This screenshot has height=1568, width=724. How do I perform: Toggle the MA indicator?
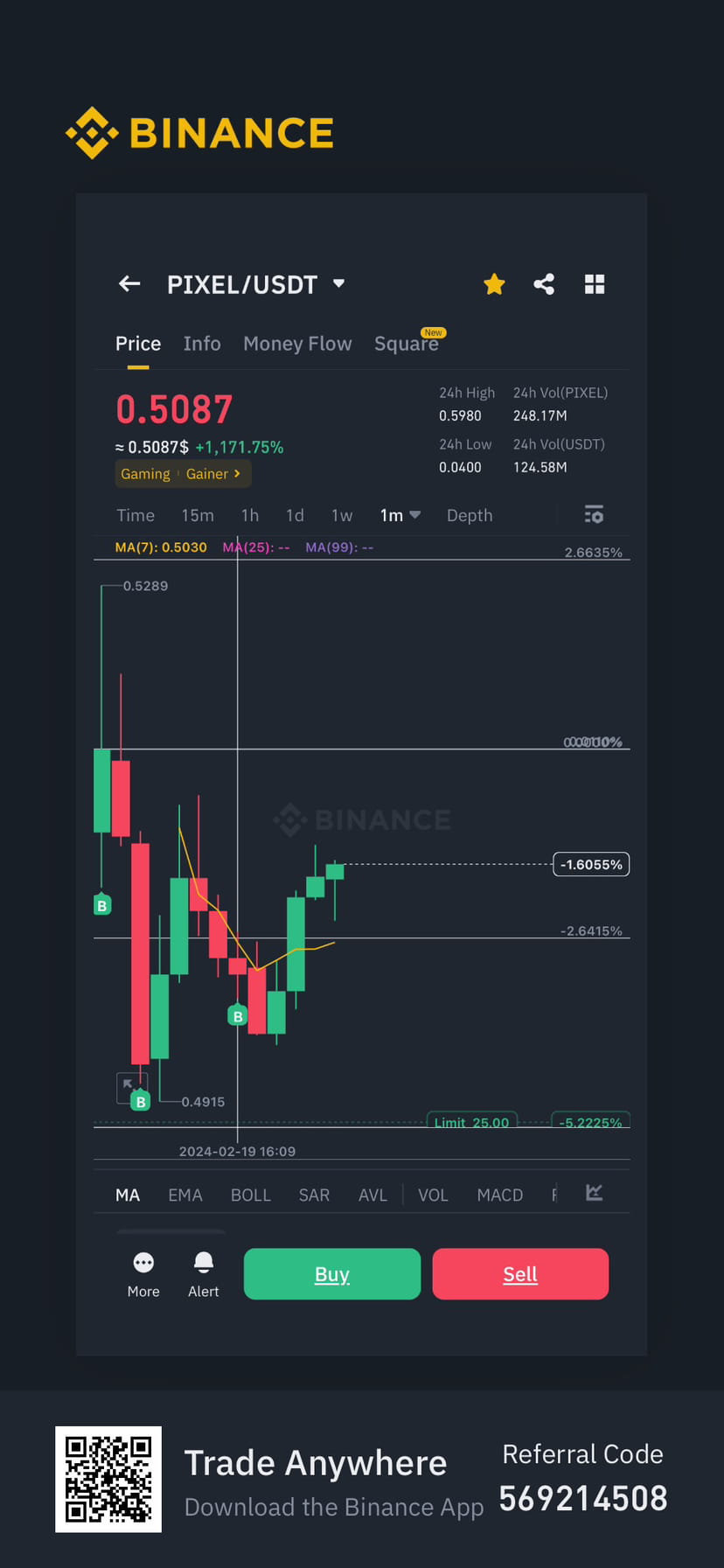click(x=128, y=1194)
